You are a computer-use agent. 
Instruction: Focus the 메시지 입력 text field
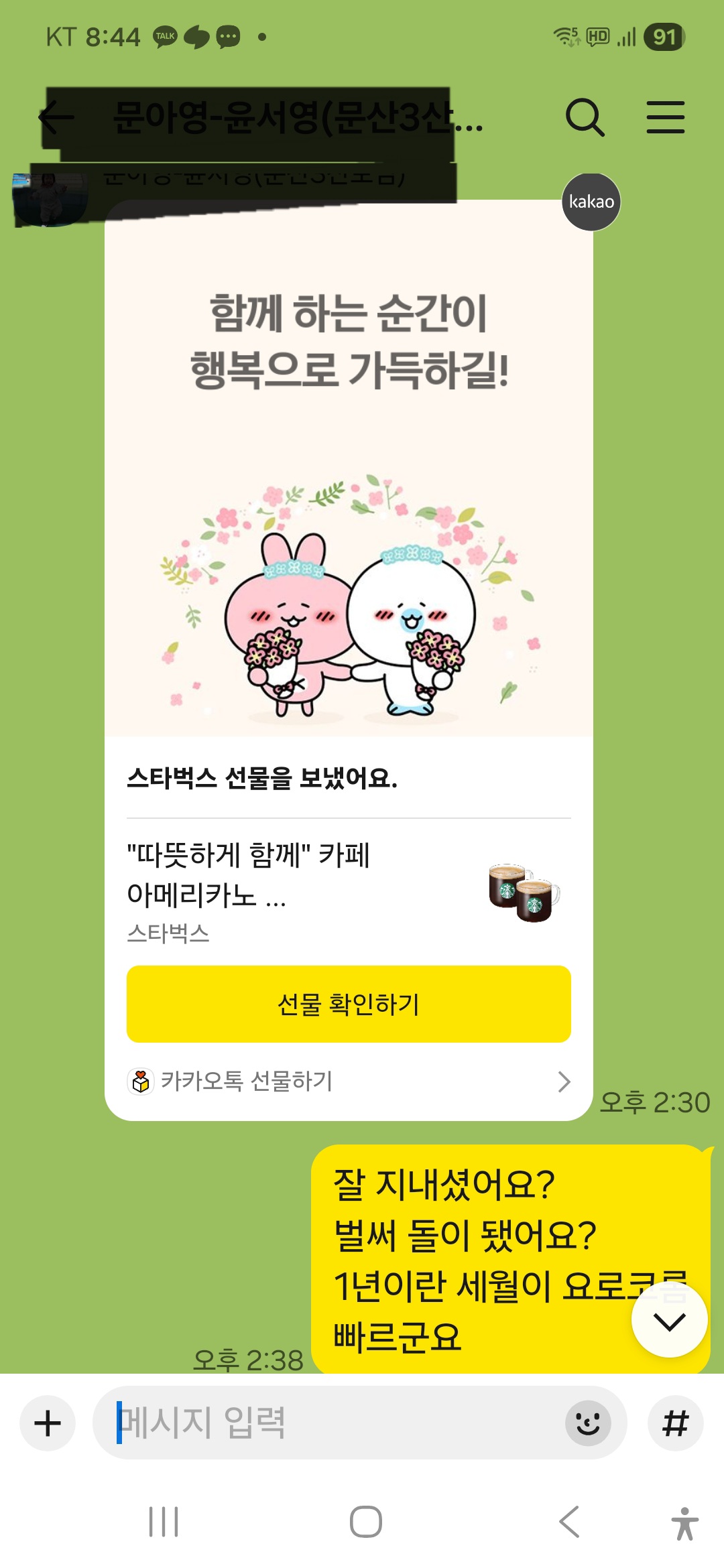[x=328, y=1423]
